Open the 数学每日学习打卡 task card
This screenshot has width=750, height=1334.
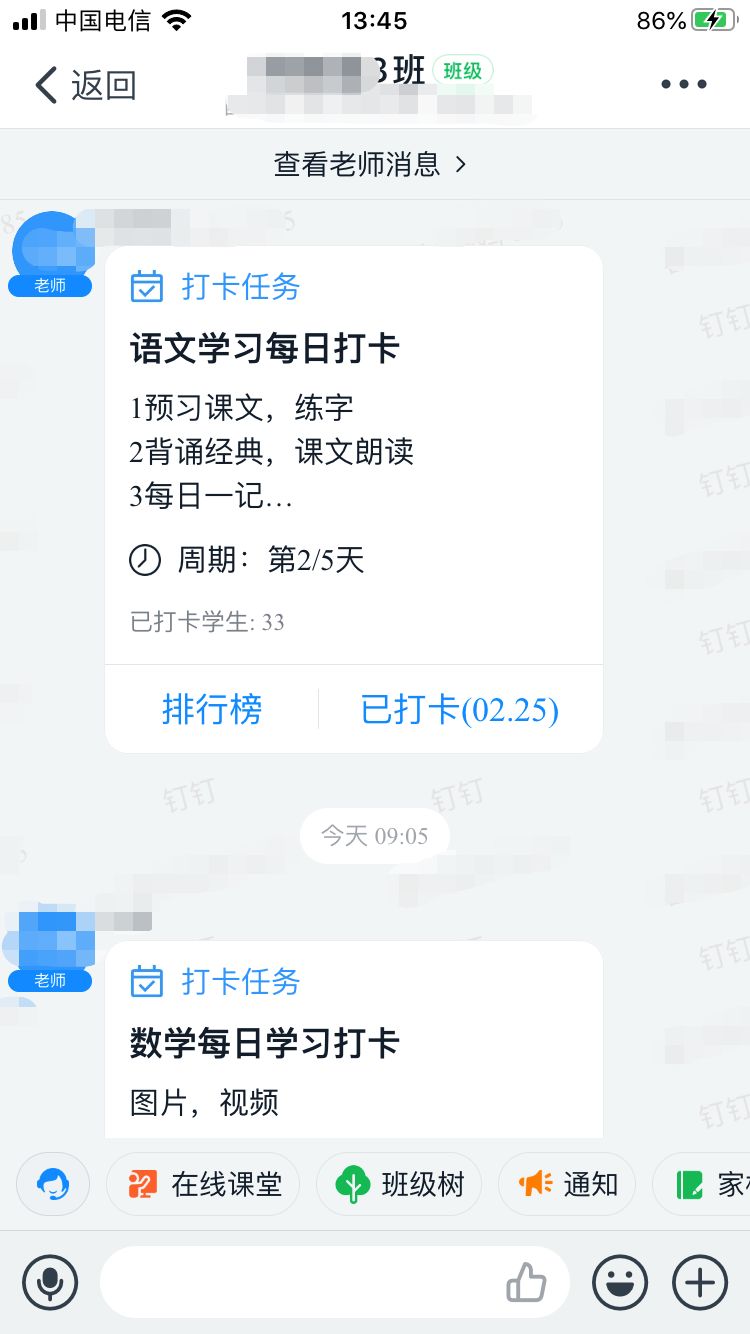pyautogui.click(x=353, y=1044)
